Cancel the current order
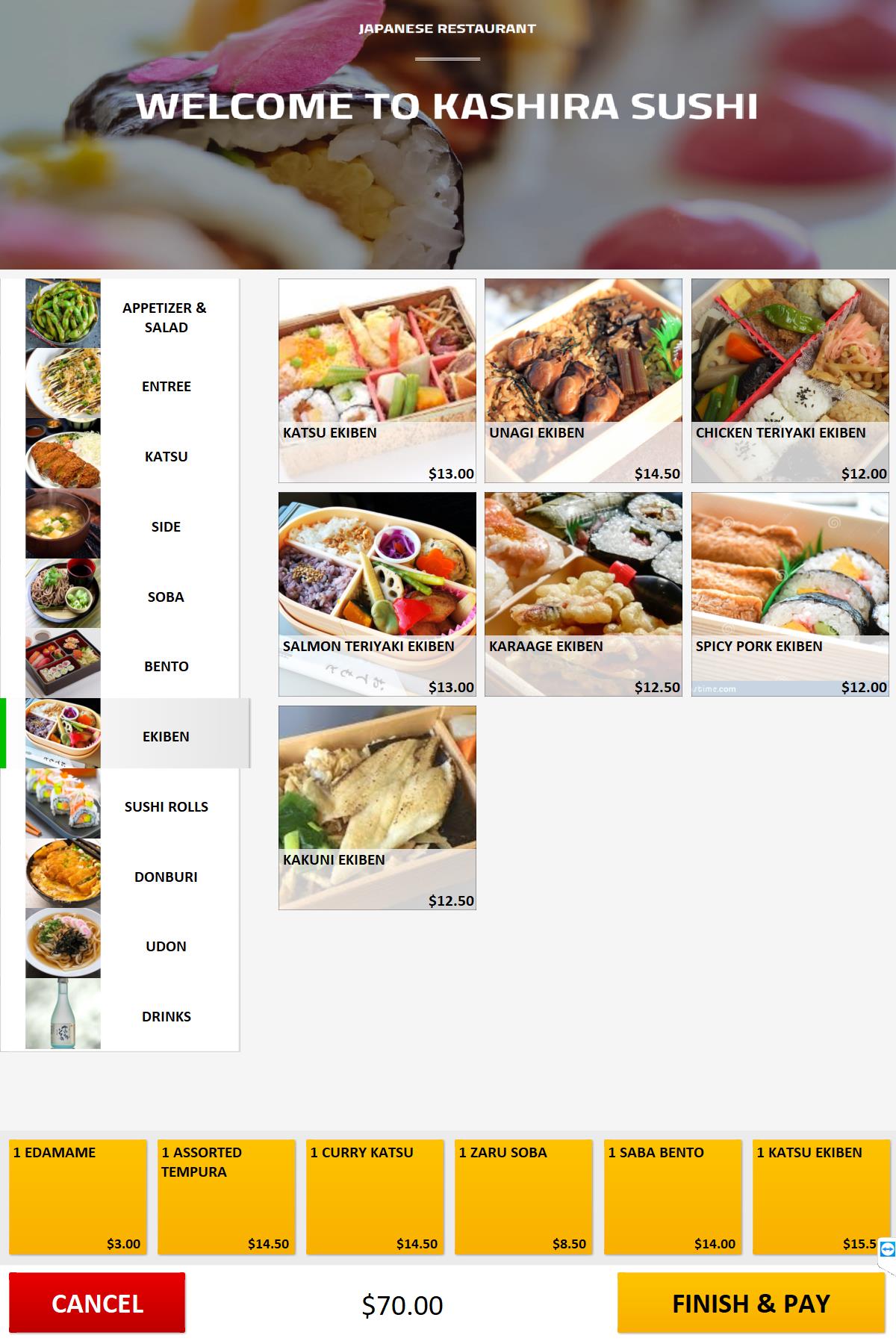896x1344 pixels. click(97, 1303)
